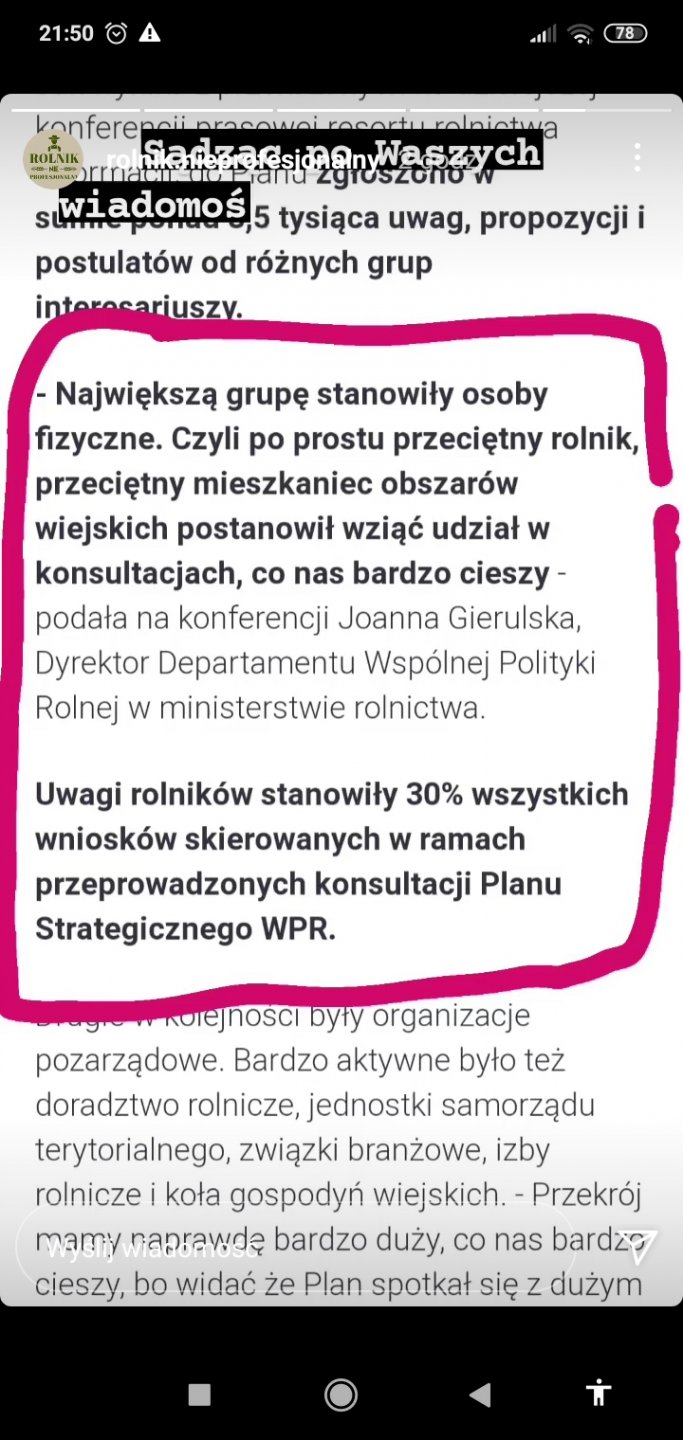Open the story overflow menu
This screenshot has height=1440, width=683.
pyautogui.click(x=637, y=157)
